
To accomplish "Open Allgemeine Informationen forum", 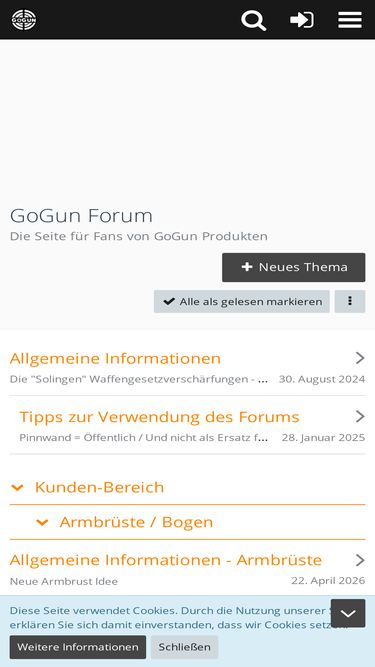I will pyautogui.click(x=115, y=358).
